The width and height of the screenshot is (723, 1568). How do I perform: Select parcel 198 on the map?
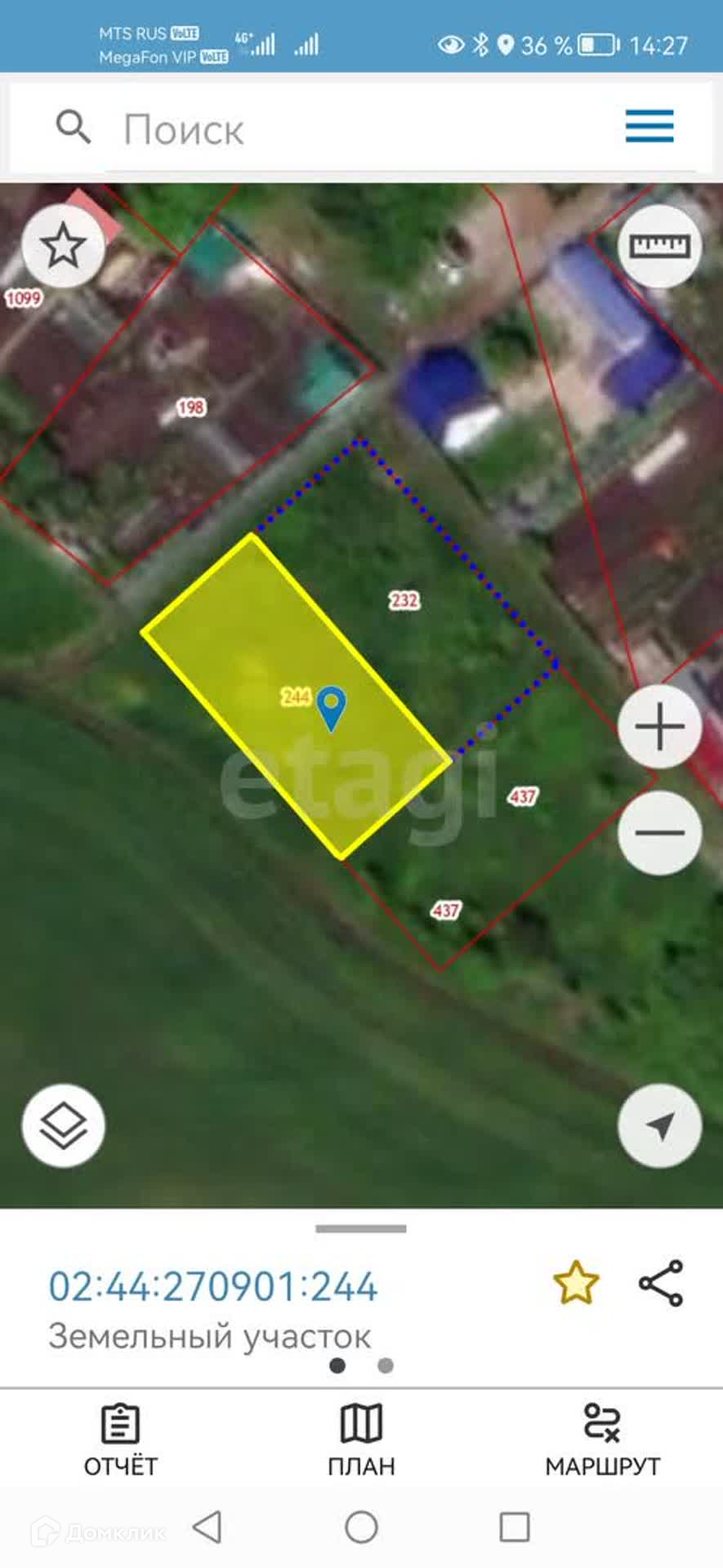pos(191,407)
